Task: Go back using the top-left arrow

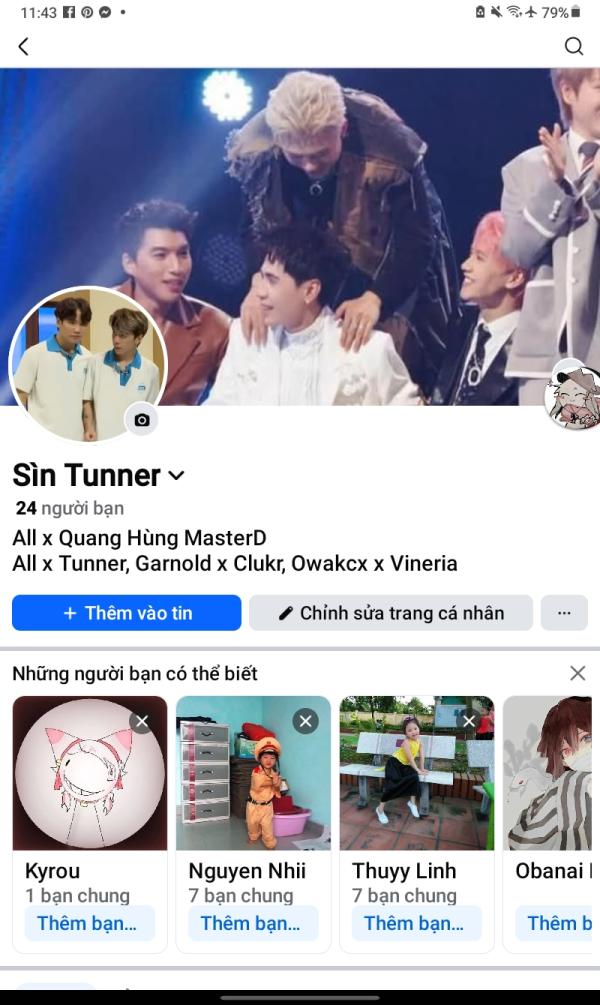Action: tap(24, 46)
